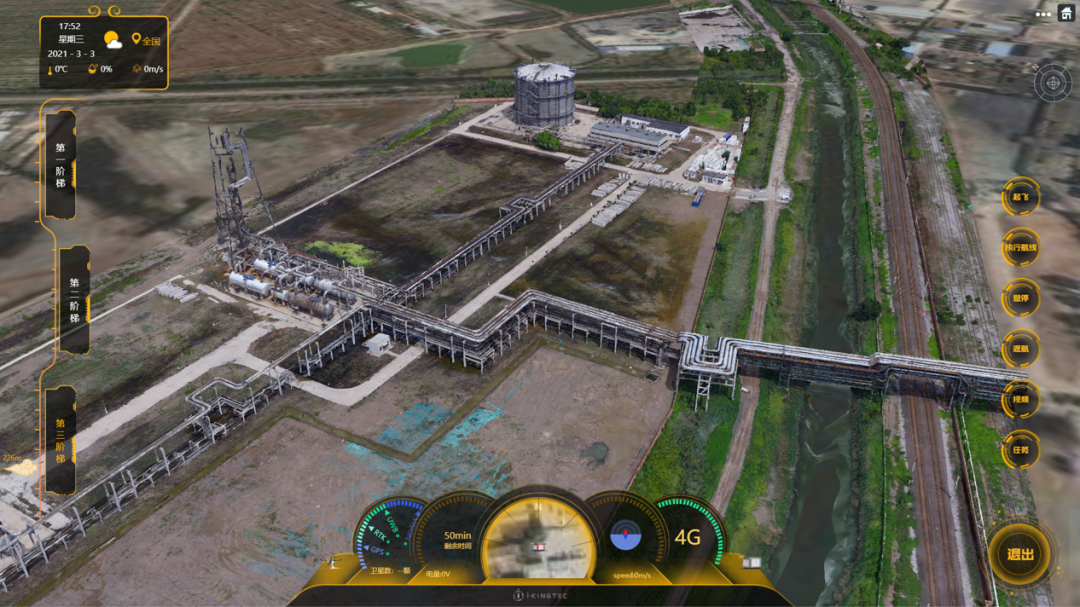This screenshot has width=1080, height=607.
Task: Start the route with 执行航线
Action: (x=1021, y=247)
